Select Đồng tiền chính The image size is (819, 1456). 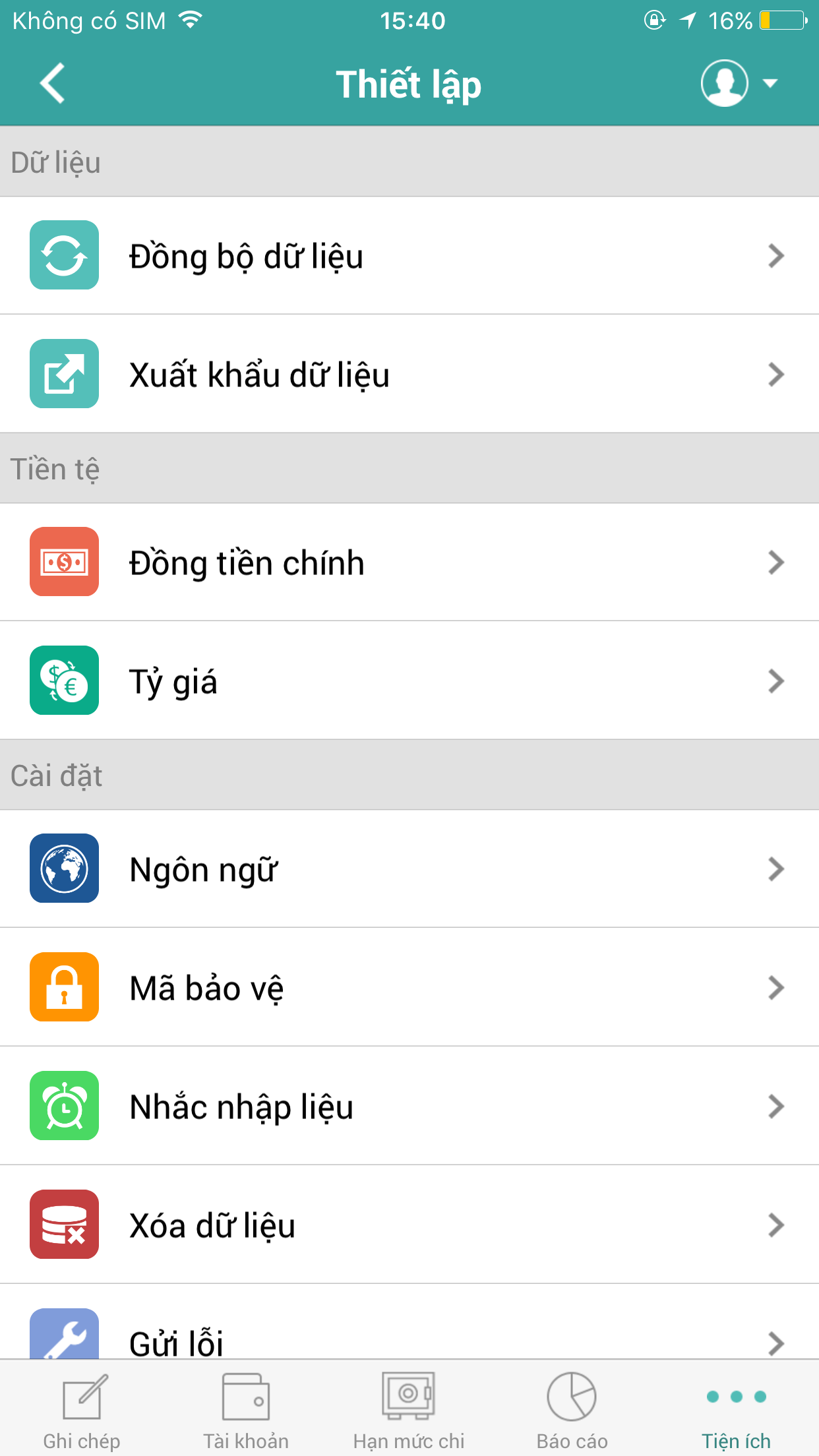click(x=409, y=562)
